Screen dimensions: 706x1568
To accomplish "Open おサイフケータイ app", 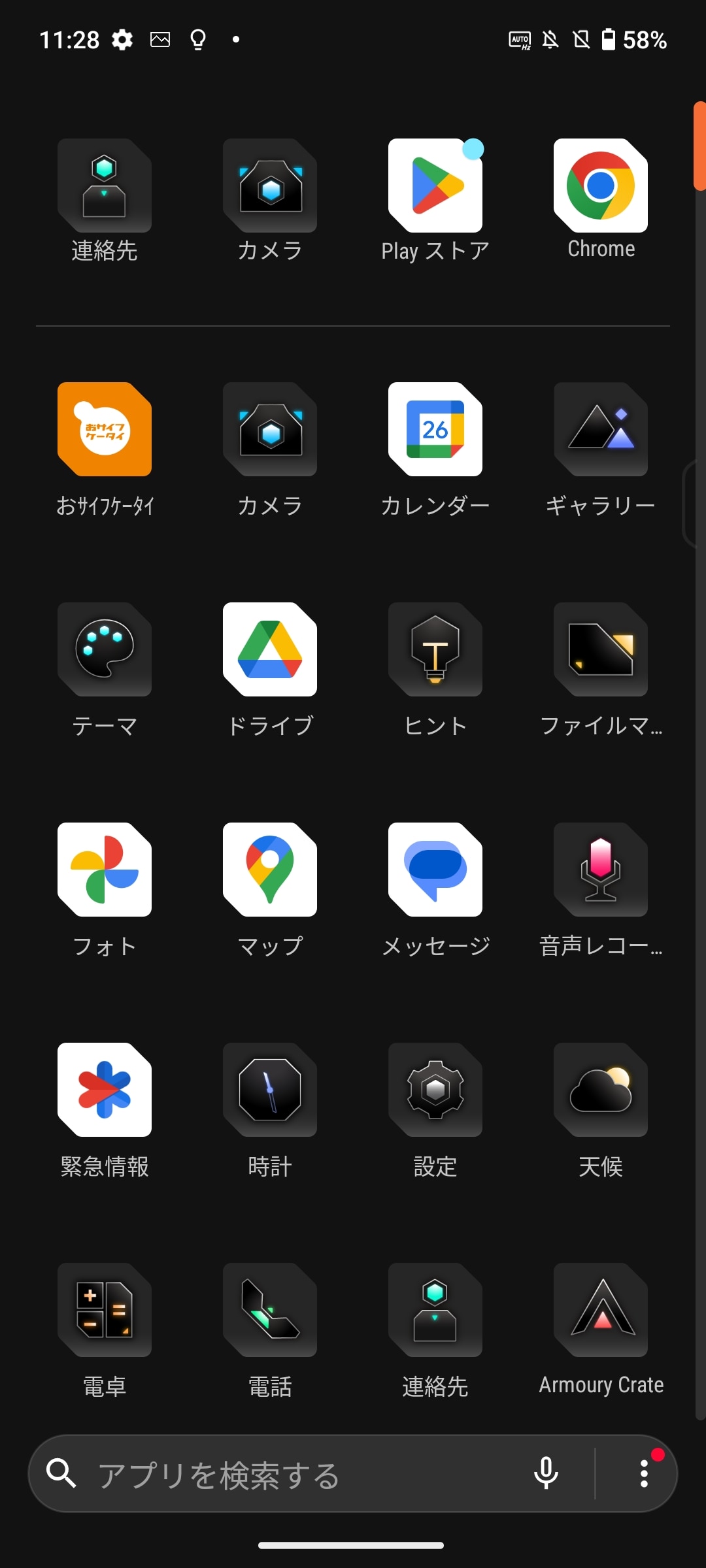I will coord(105,430).
